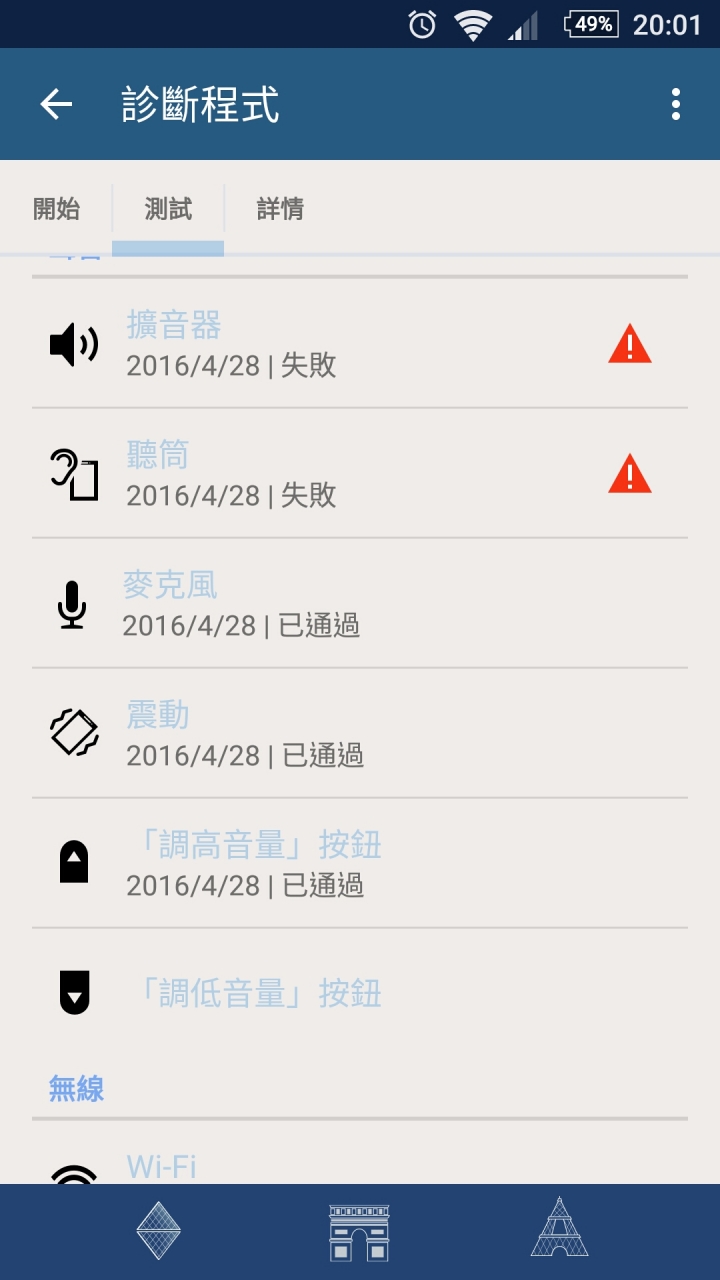Start the 「調低音量」按鈕 test
The width and height of the screenshot is (720, 1280).
[360, 993]
